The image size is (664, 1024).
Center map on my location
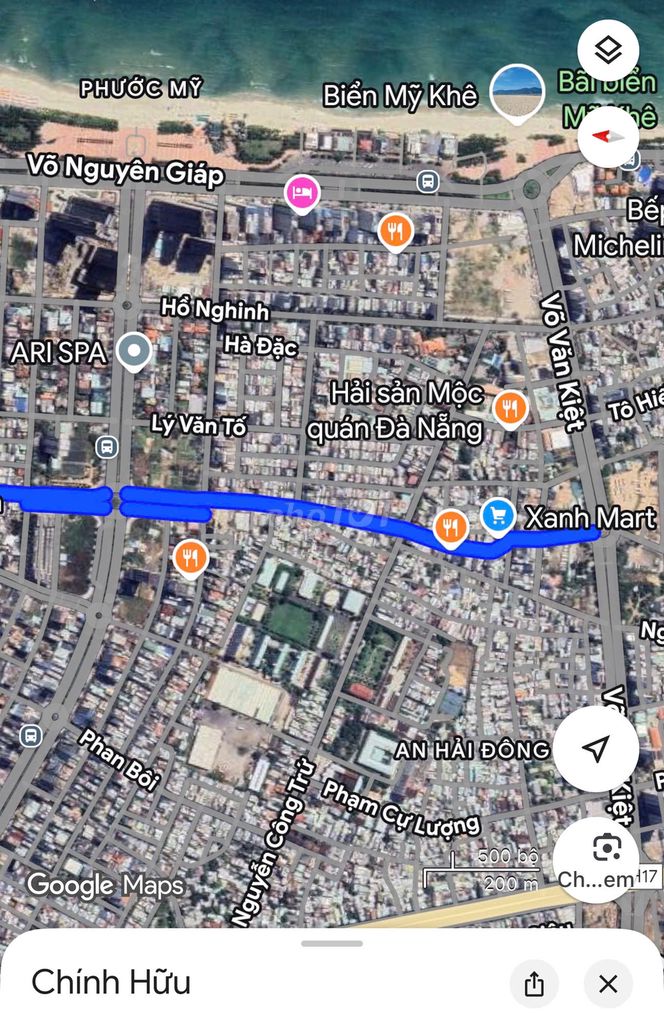(x=596, y=749)
